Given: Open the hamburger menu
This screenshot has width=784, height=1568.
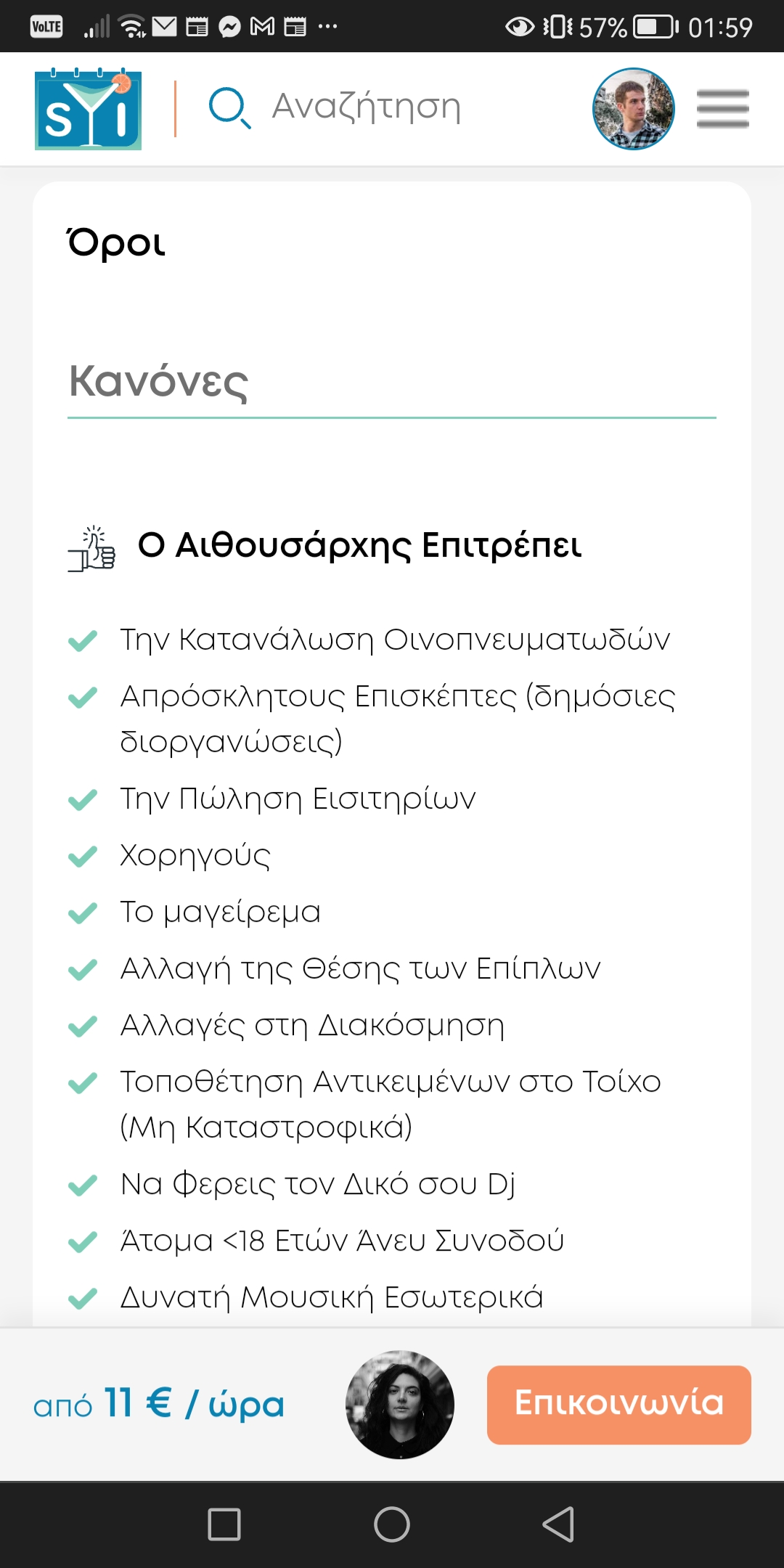Looking at the screenshot, I should (x=722, y=109).
